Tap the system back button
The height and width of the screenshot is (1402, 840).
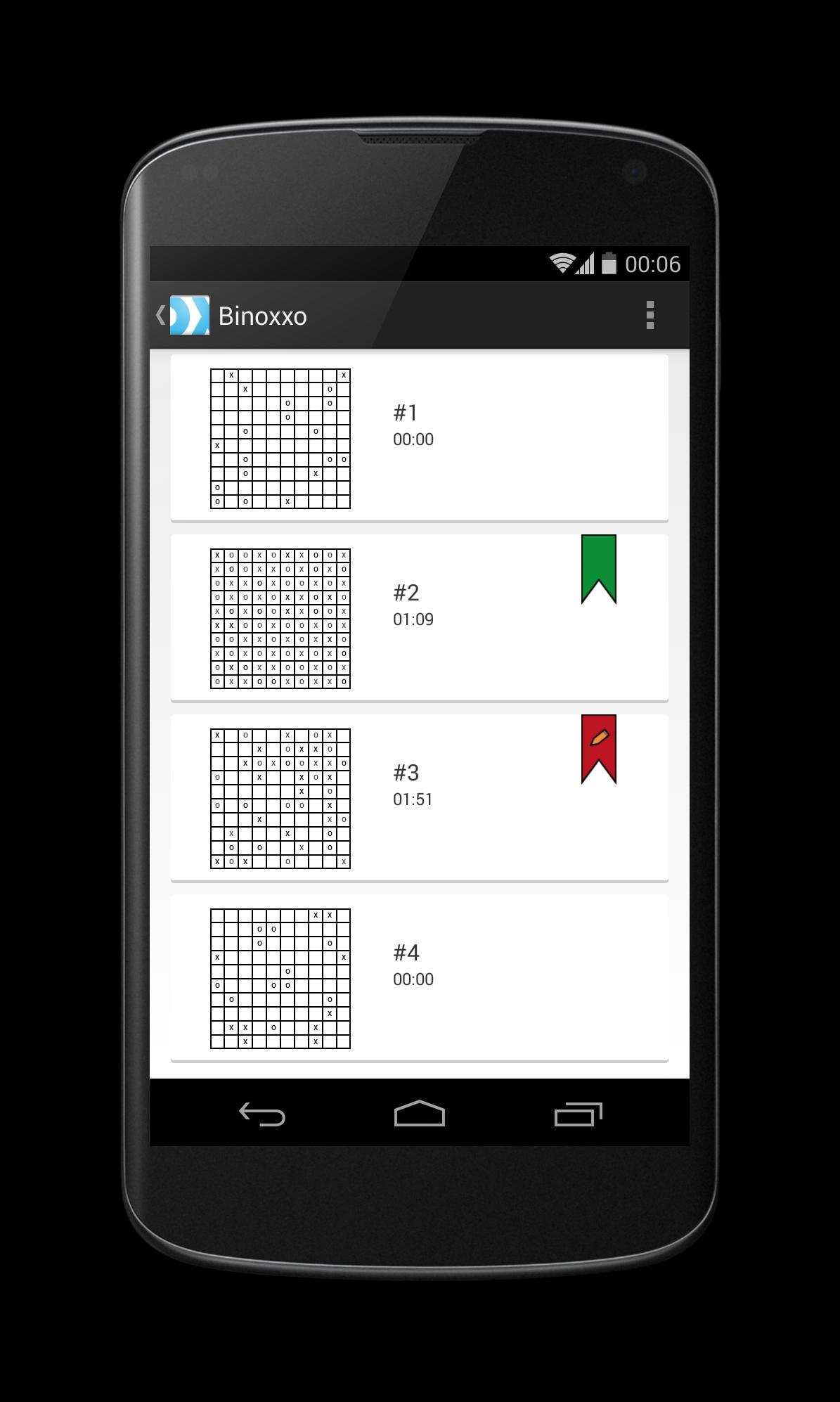[262, 1114]
